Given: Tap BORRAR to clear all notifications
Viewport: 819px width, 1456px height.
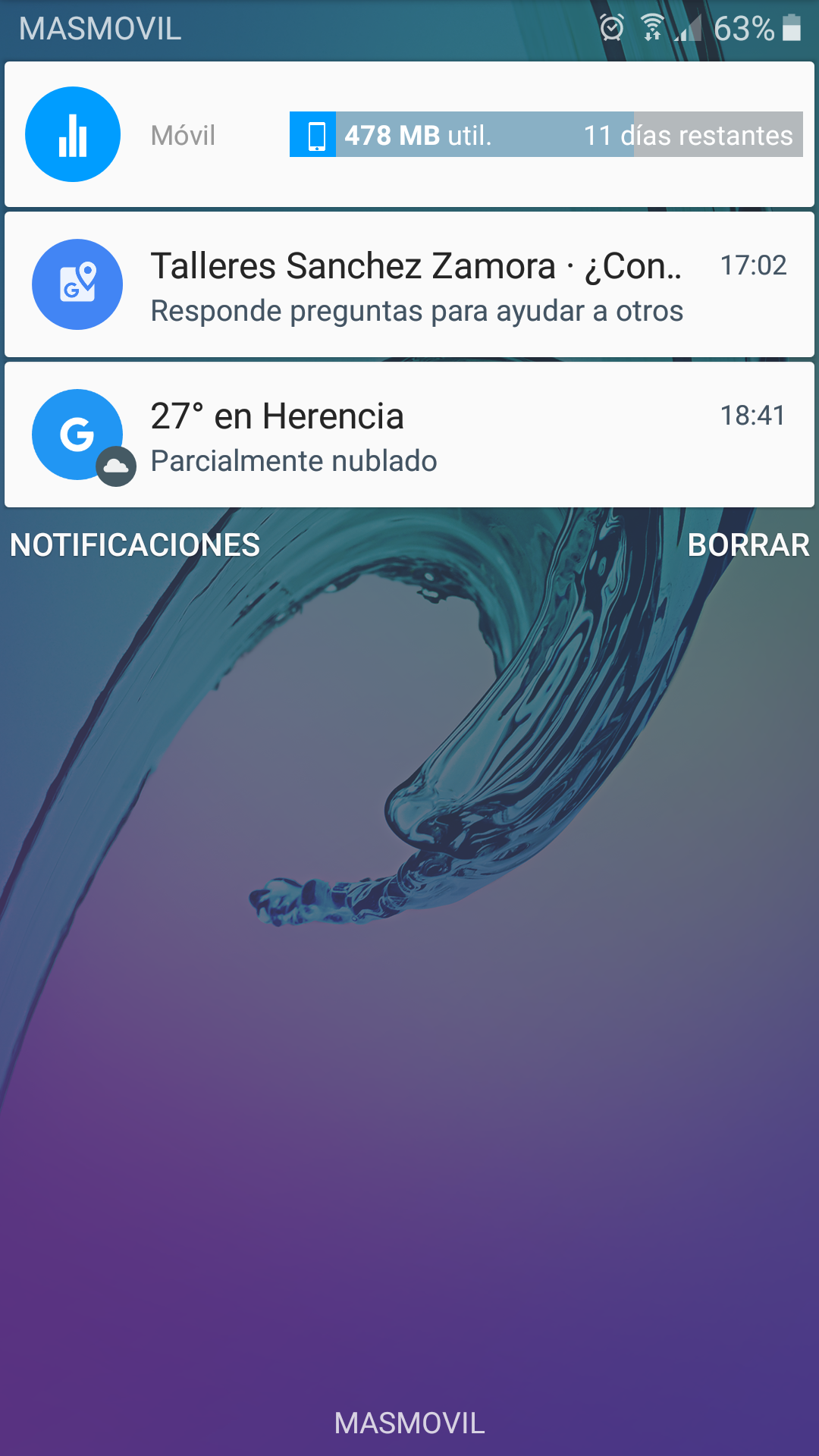Looking at the screenshot, I should (x=748, y=545).
